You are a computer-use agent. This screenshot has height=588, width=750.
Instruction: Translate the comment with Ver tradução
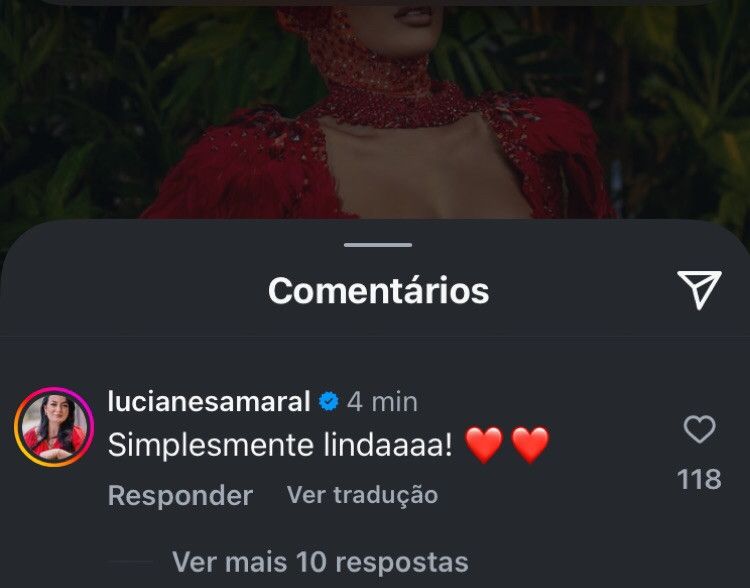[362, 495]
